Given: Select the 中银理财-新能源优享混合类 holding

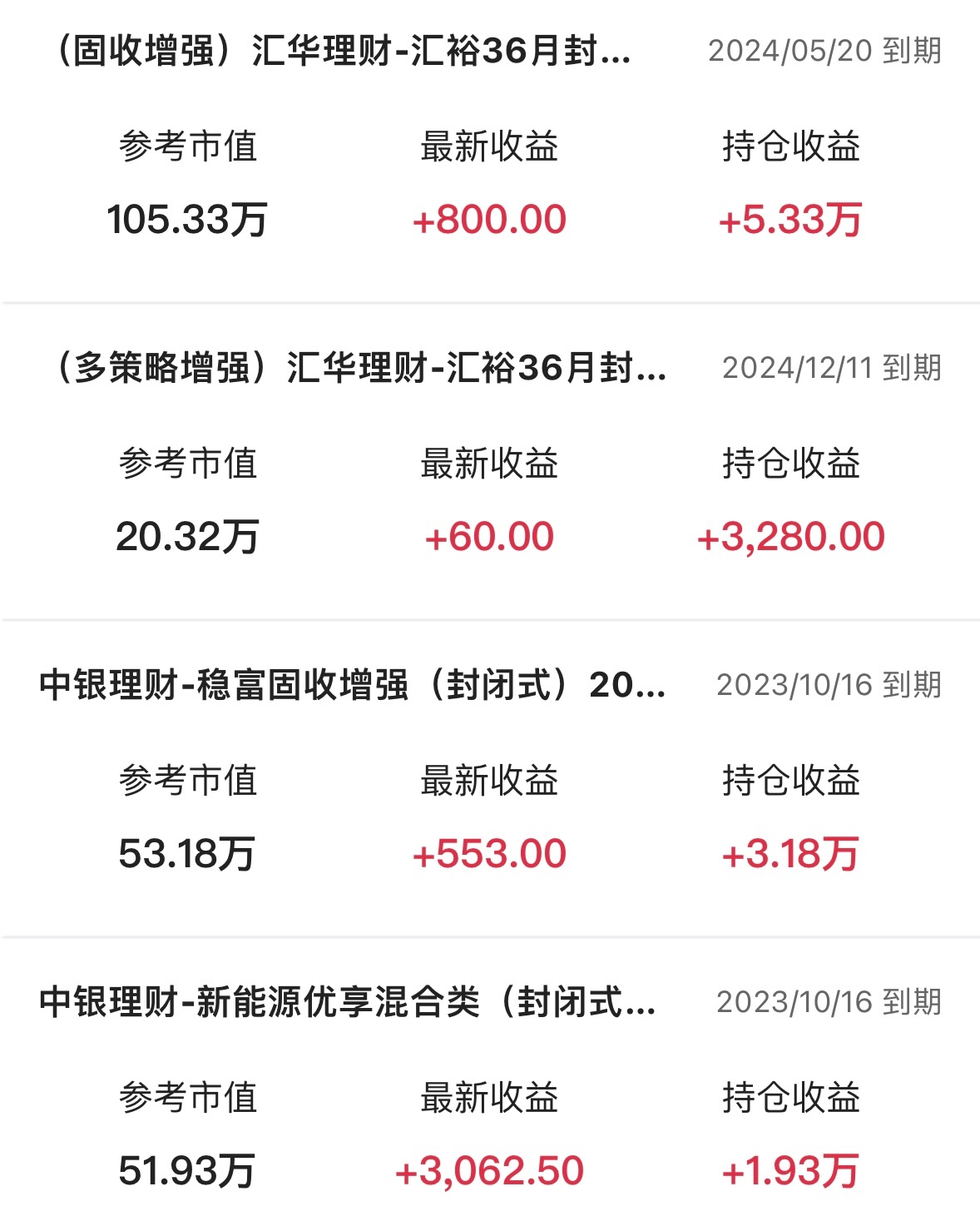Looking at the screenshot, I should [x=347, y=1003].
